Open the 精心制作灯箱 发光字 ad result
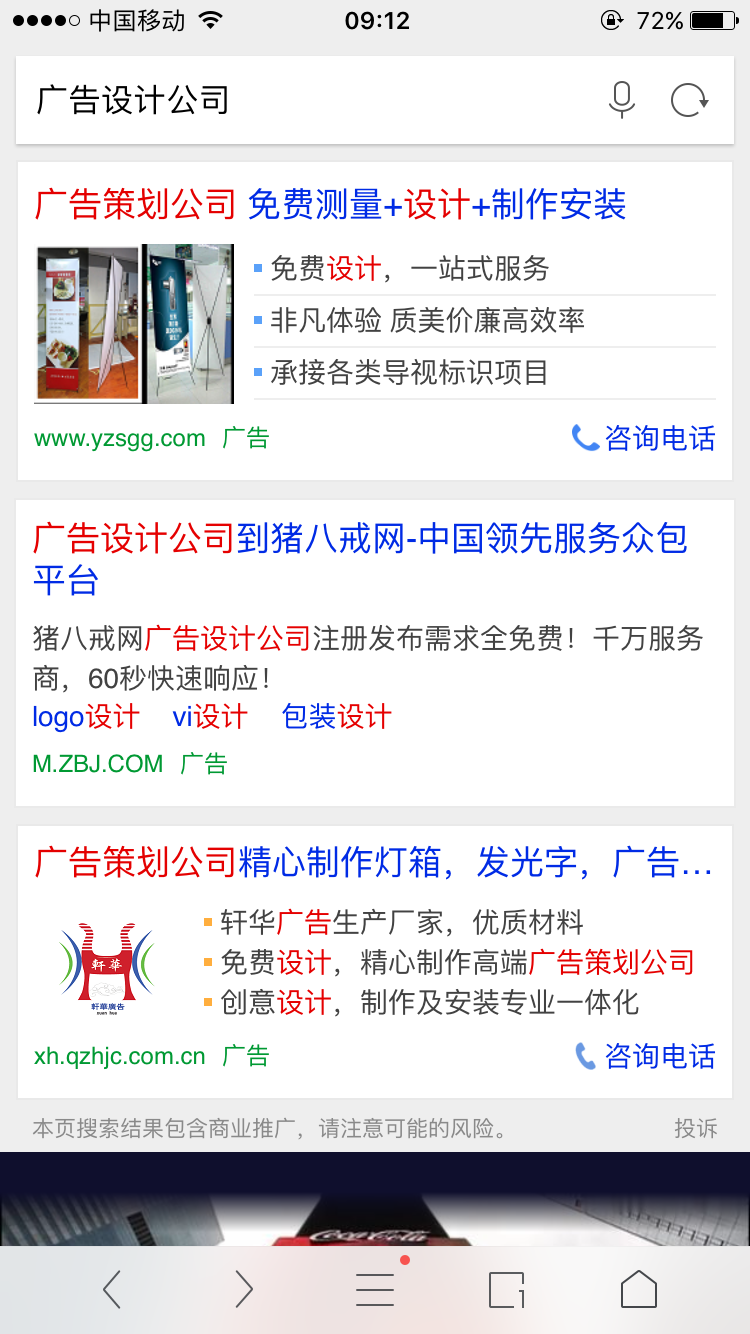Screen dimensions: 750x1334 click(372, 862)
